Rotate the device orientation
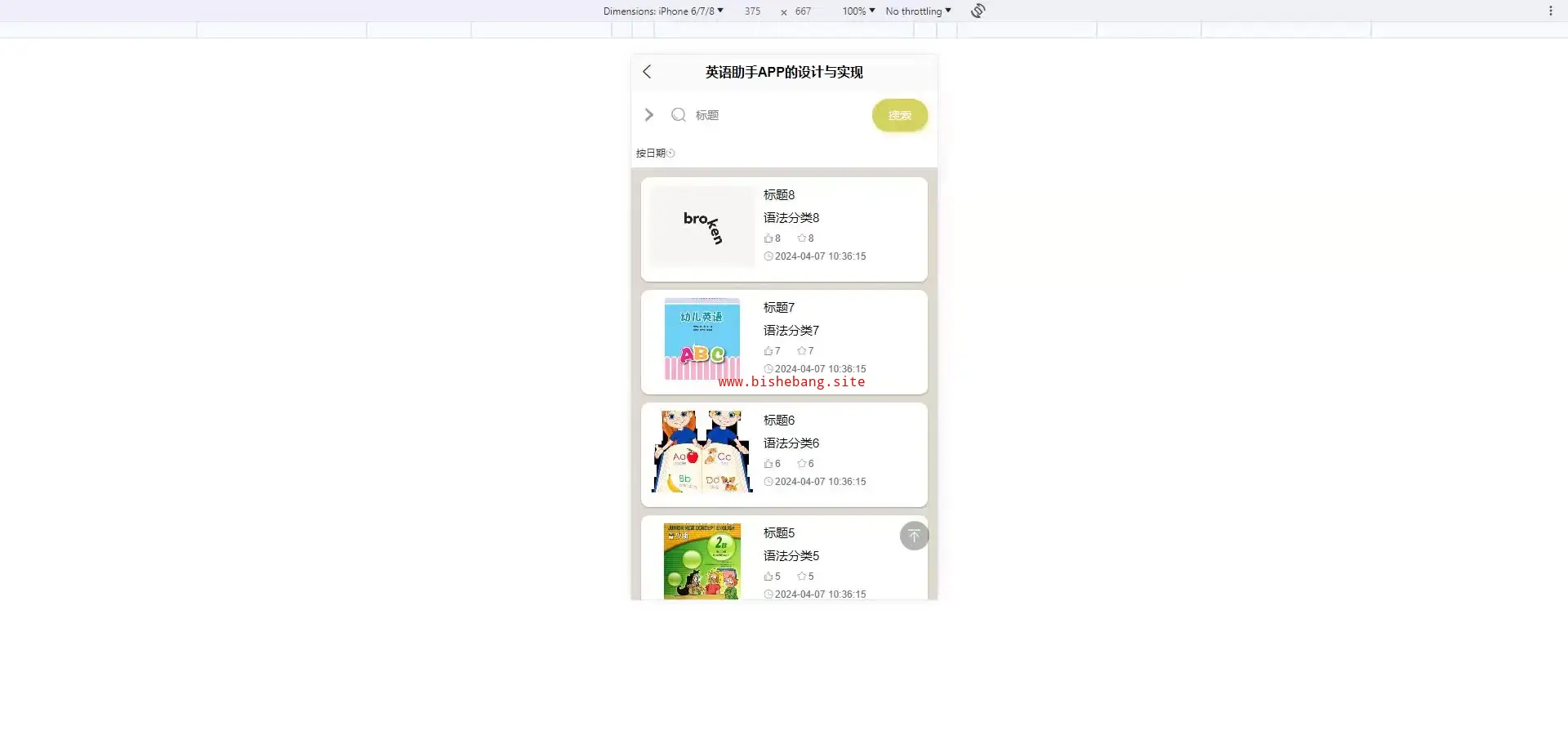The width and height of the screenshot is (1568, 748). (978, 11)
